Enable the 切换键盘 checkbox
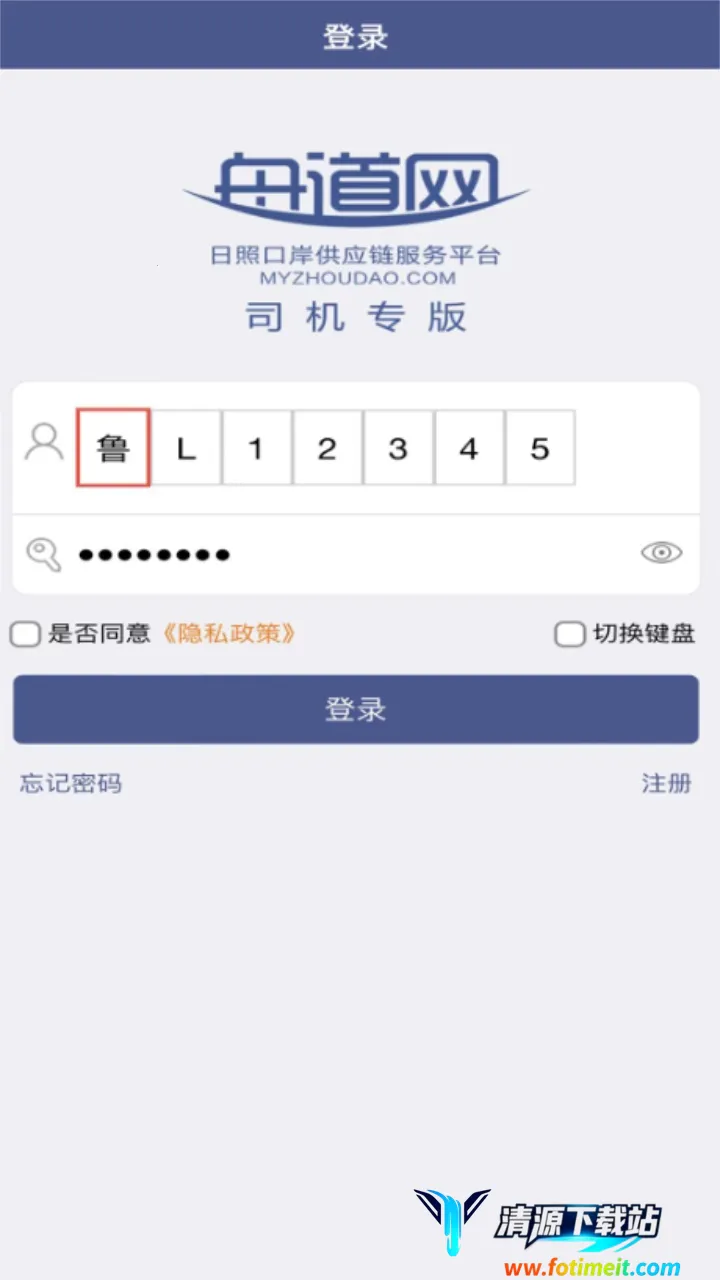 click(570, 633)
